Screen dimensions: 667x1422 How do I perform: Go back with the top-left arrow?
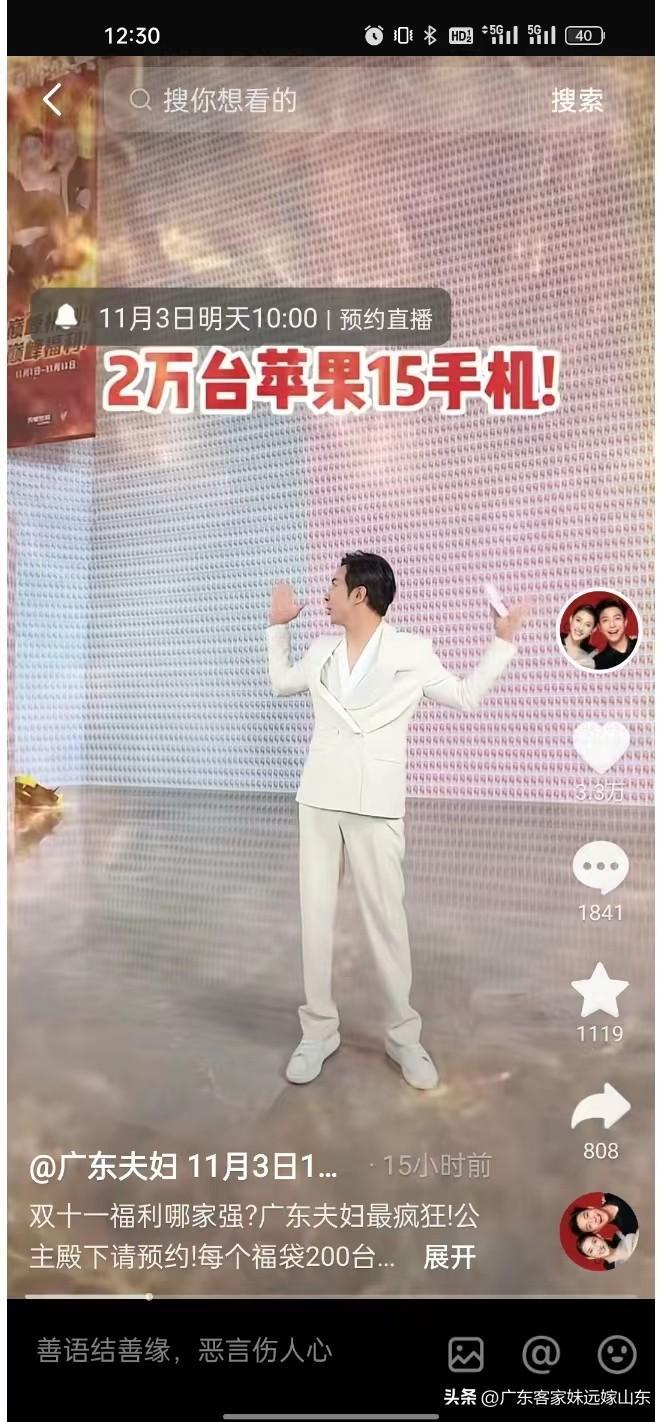pyautogui.click(x=52, y=99)
